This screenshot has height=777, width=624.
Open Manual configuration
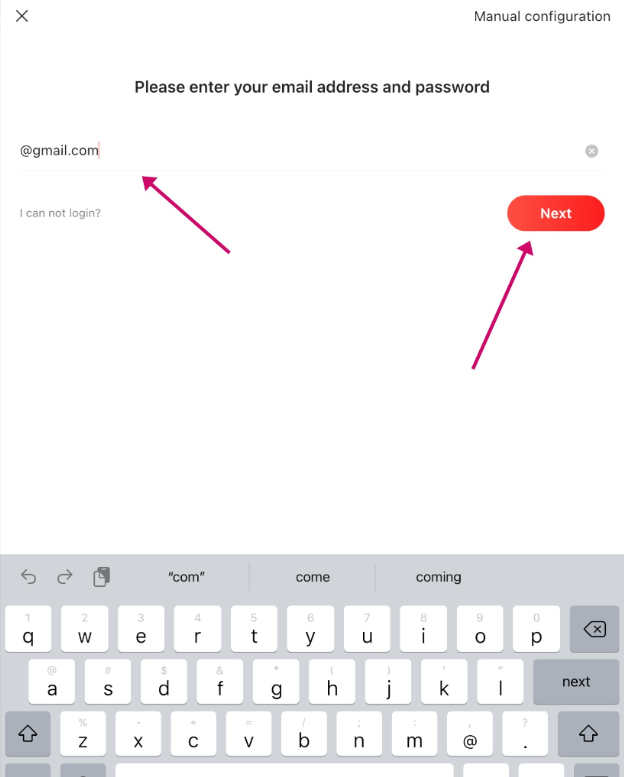click(x=541, y=16)
